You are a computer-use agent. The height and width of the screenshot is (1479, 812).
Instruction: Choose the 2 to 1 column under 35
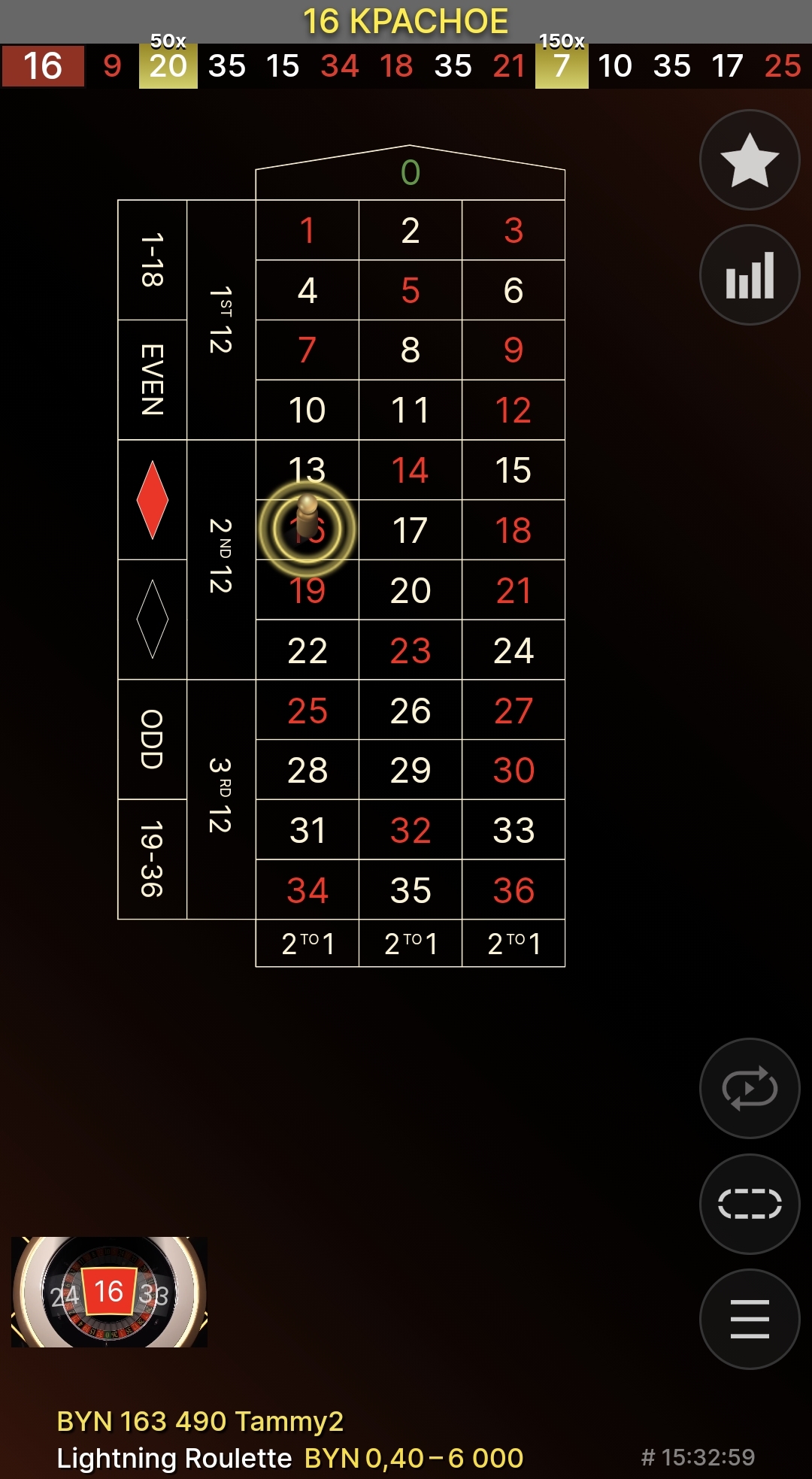pyautogui.click(x=411, y=944)
